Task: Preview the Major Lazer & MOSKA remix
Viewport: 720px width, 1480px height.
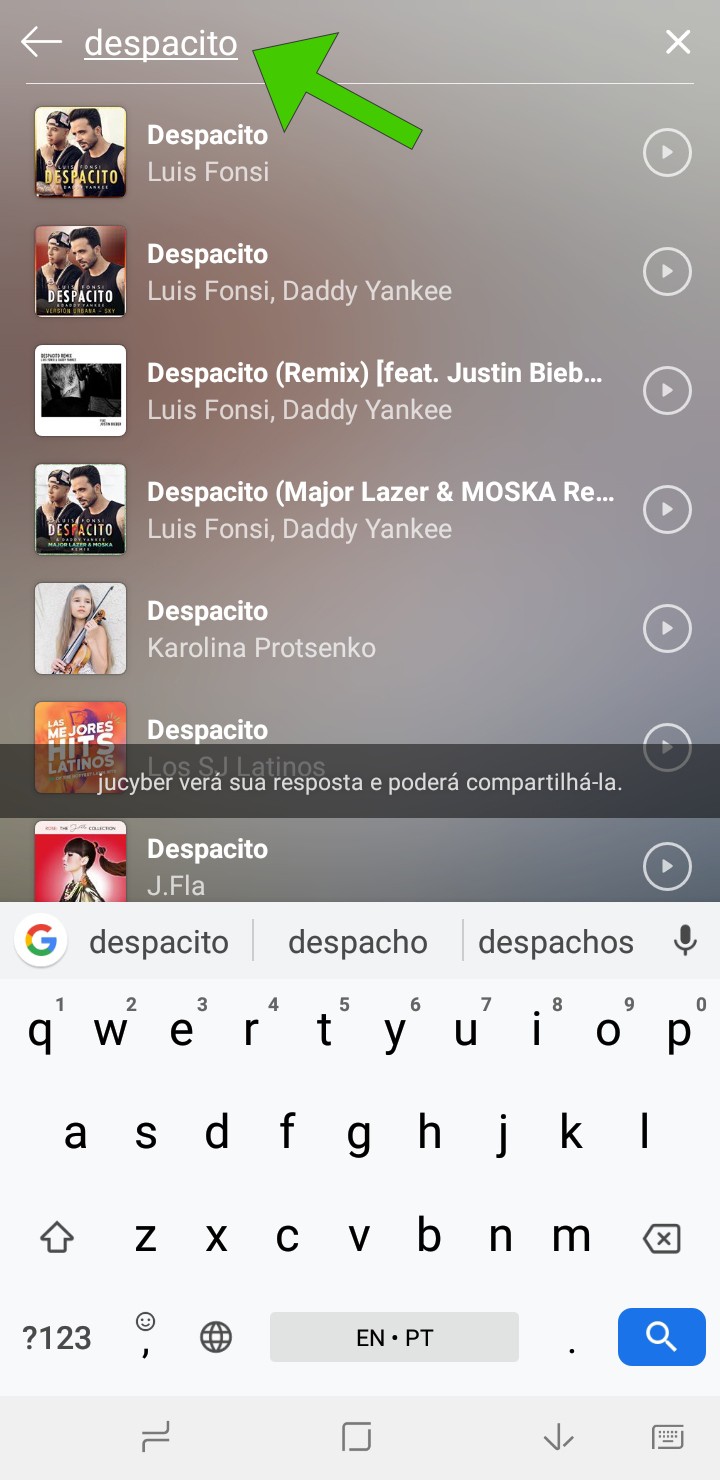Action: [666, 510]
